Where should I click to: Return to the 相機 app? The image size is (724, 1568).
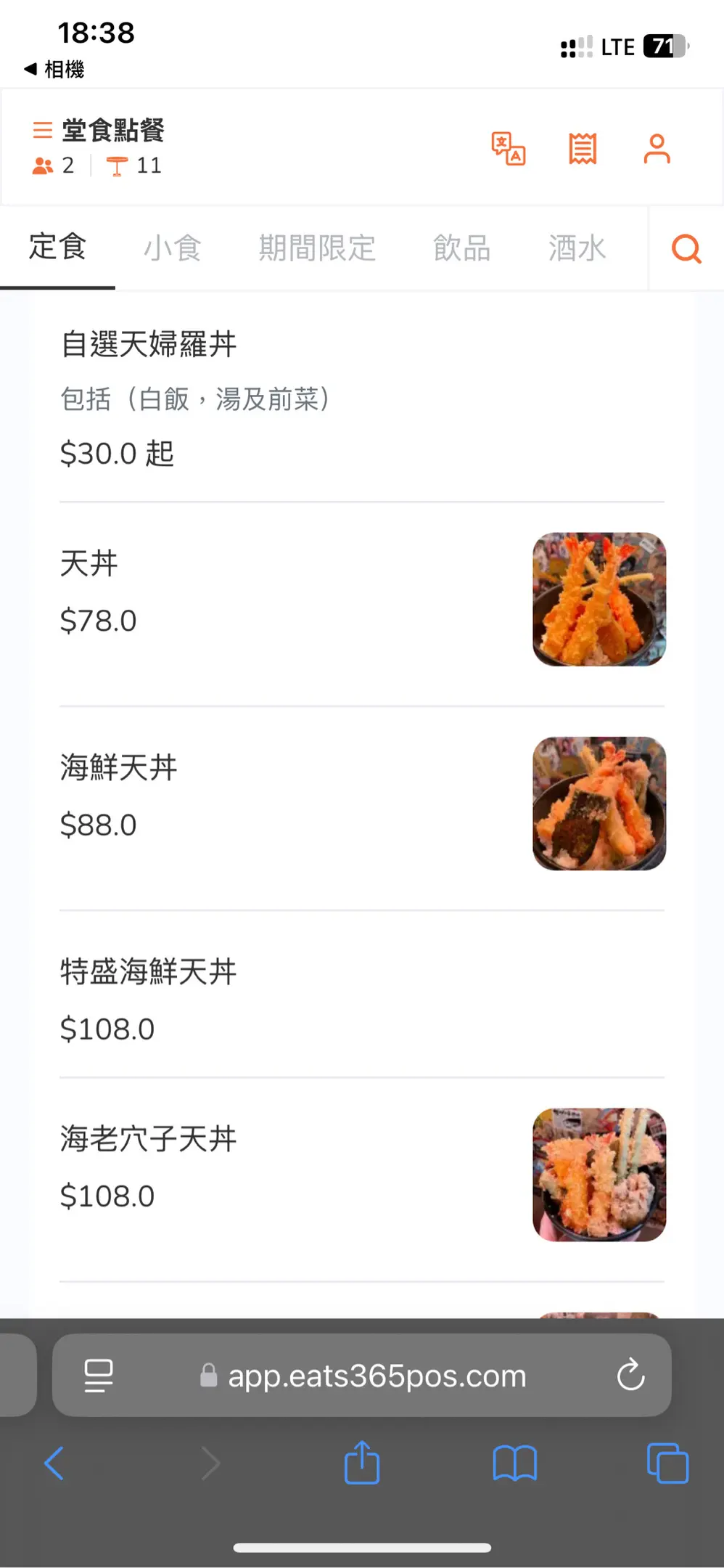click(54, 70)
